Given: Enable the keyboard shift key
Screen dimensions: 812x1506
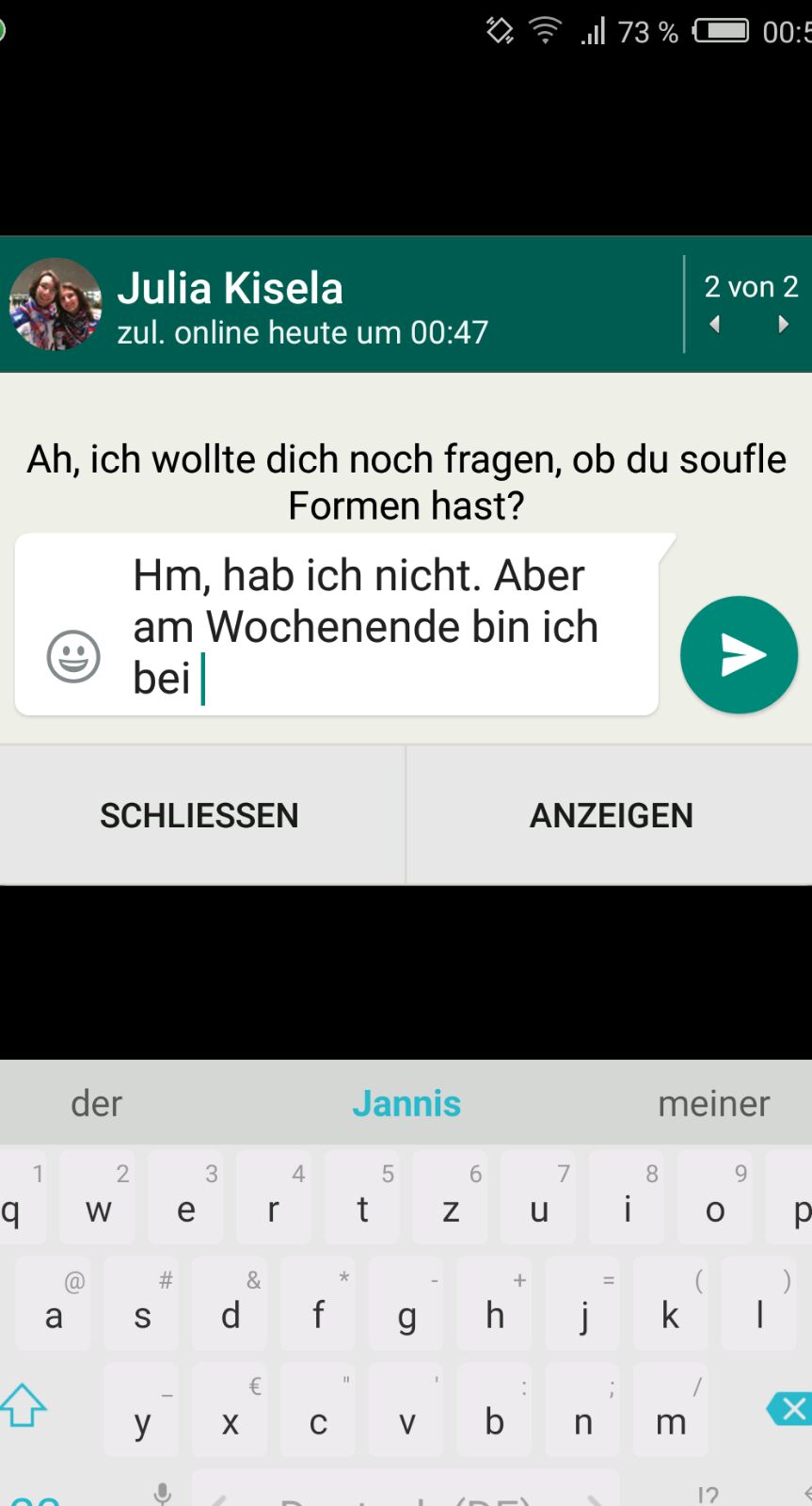Looking at the screenshot, I should 24,1406.
